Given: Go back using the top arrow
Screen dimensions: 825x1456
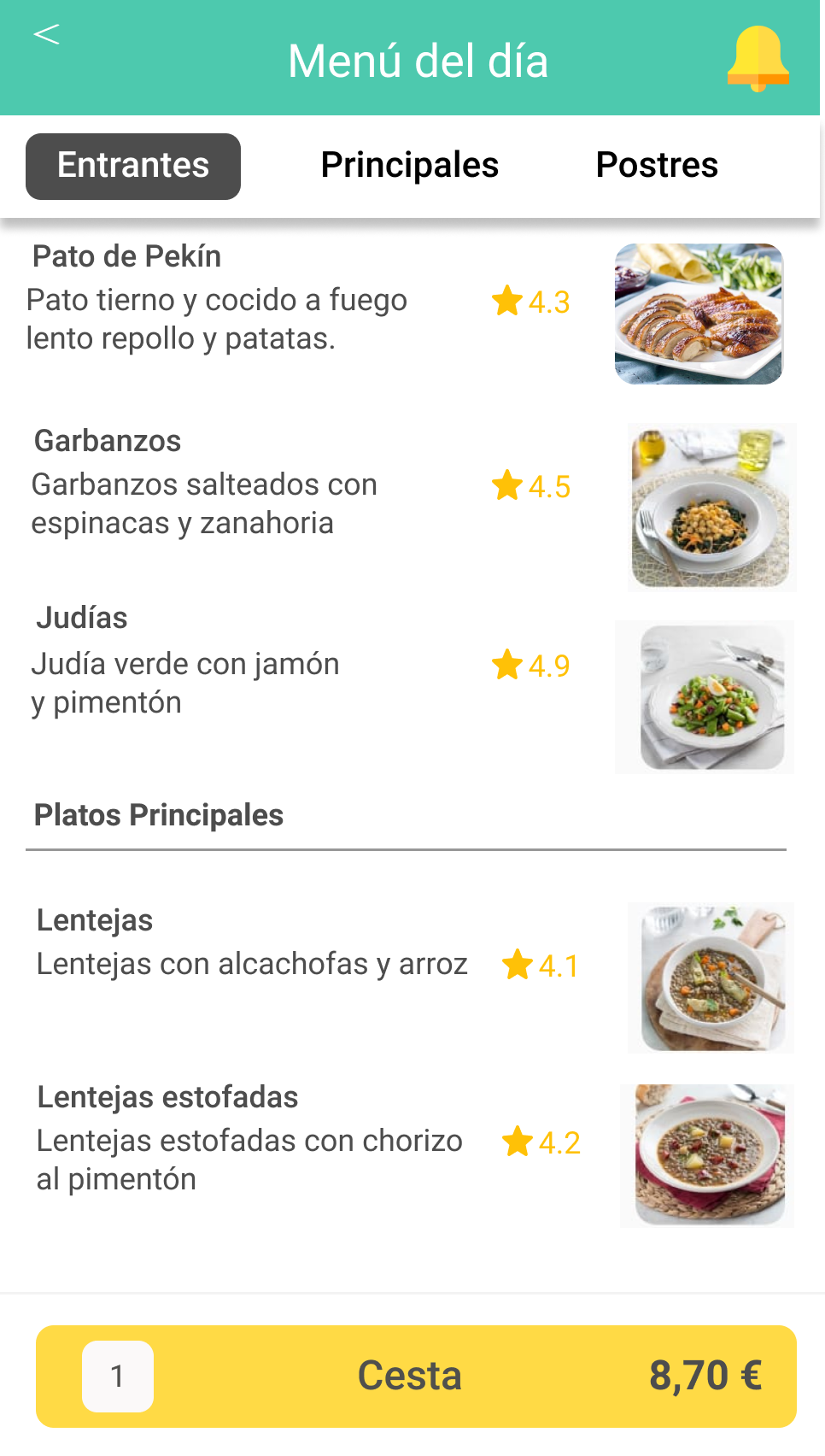Looking at the screenshot, I should click(46, 35).
